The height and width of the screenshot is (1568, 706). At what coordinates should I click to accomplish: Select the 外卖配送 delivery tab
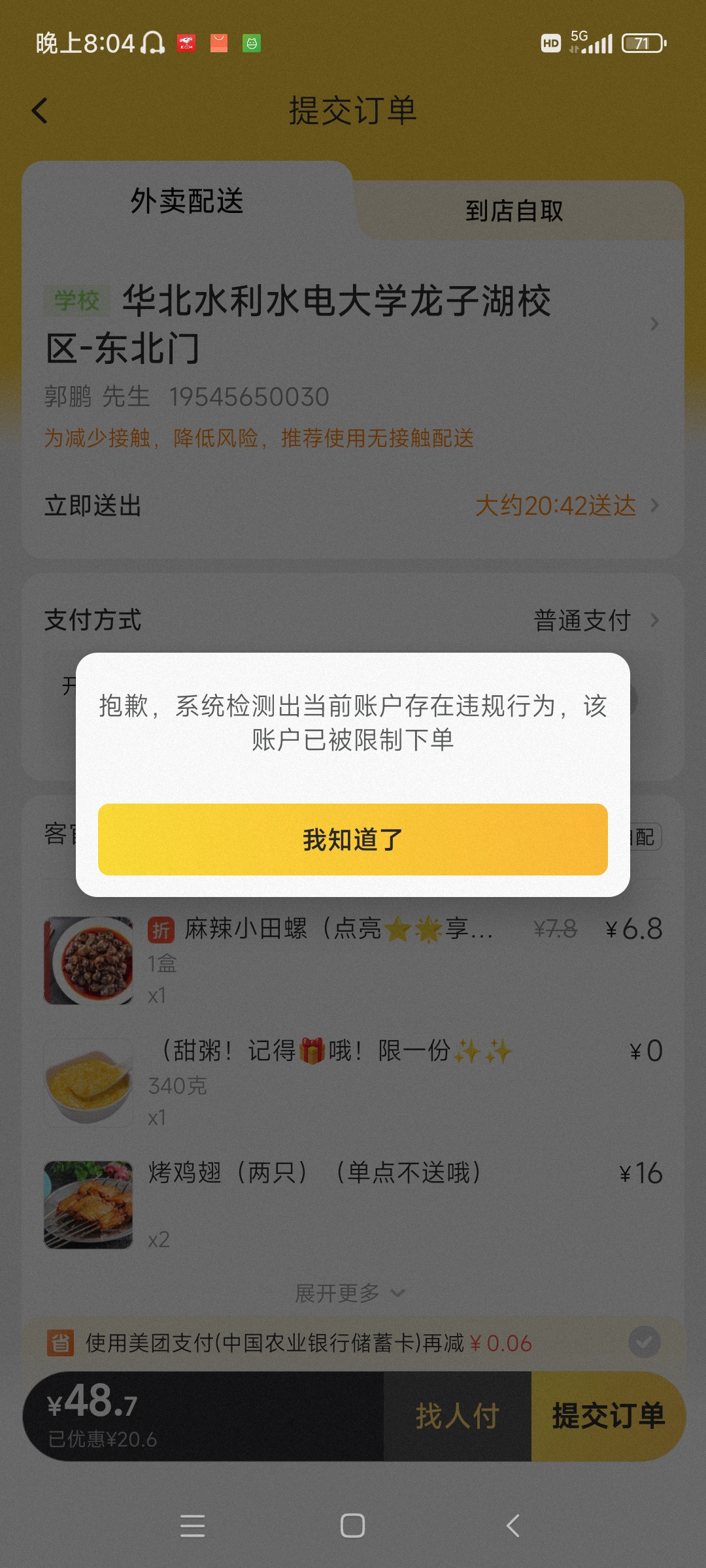[x=185, y=203]
